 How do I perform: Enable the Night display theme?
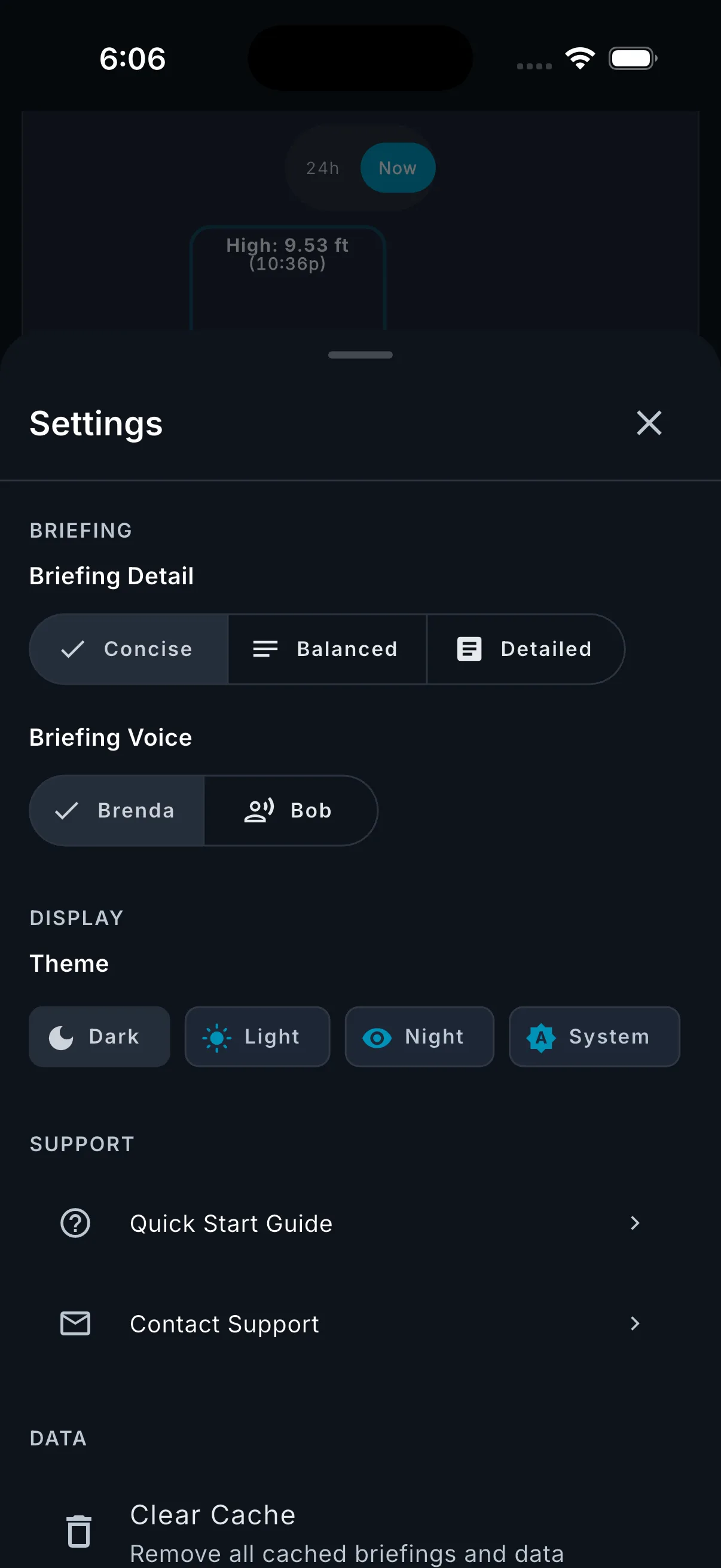click(x=418, y=1036)
